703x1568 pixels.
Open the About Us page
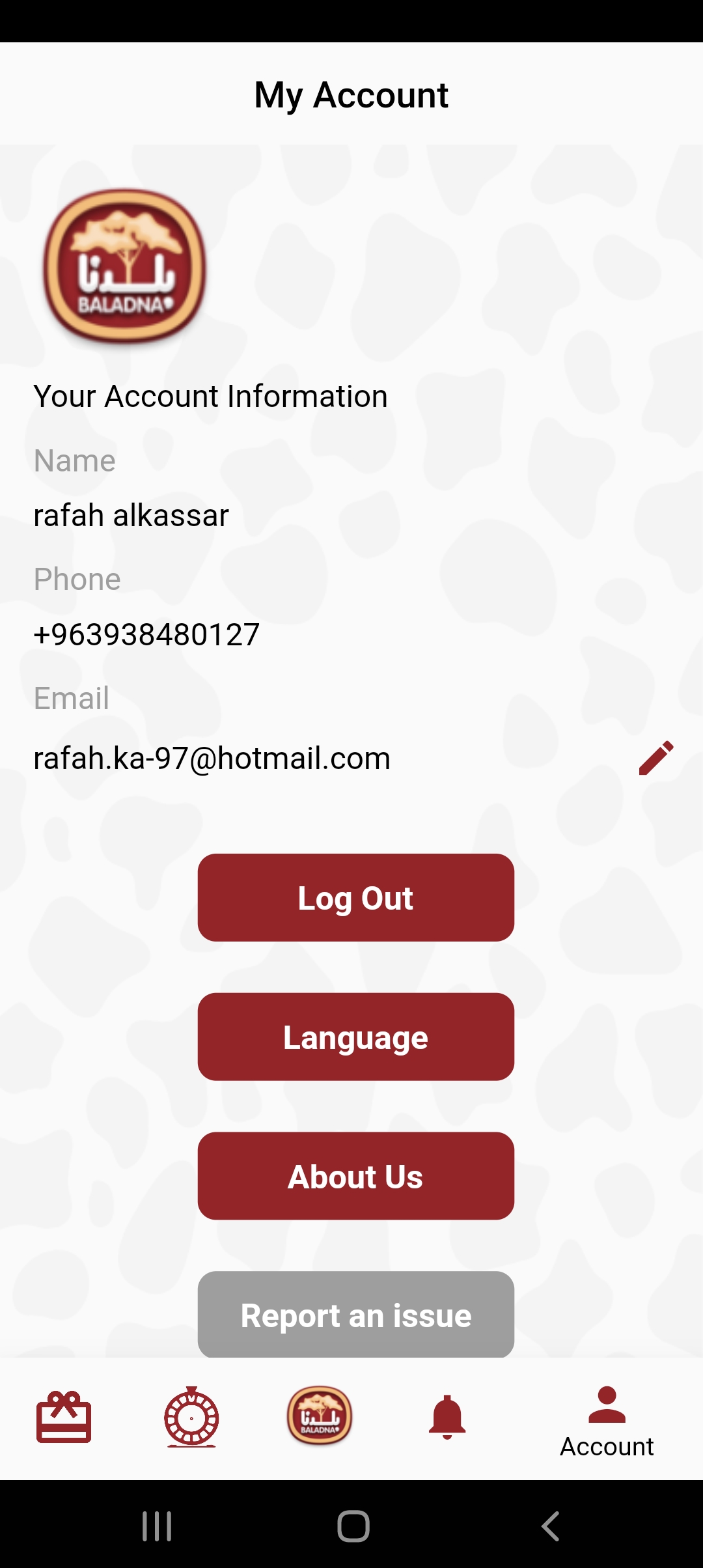(x=356, y=1176)
